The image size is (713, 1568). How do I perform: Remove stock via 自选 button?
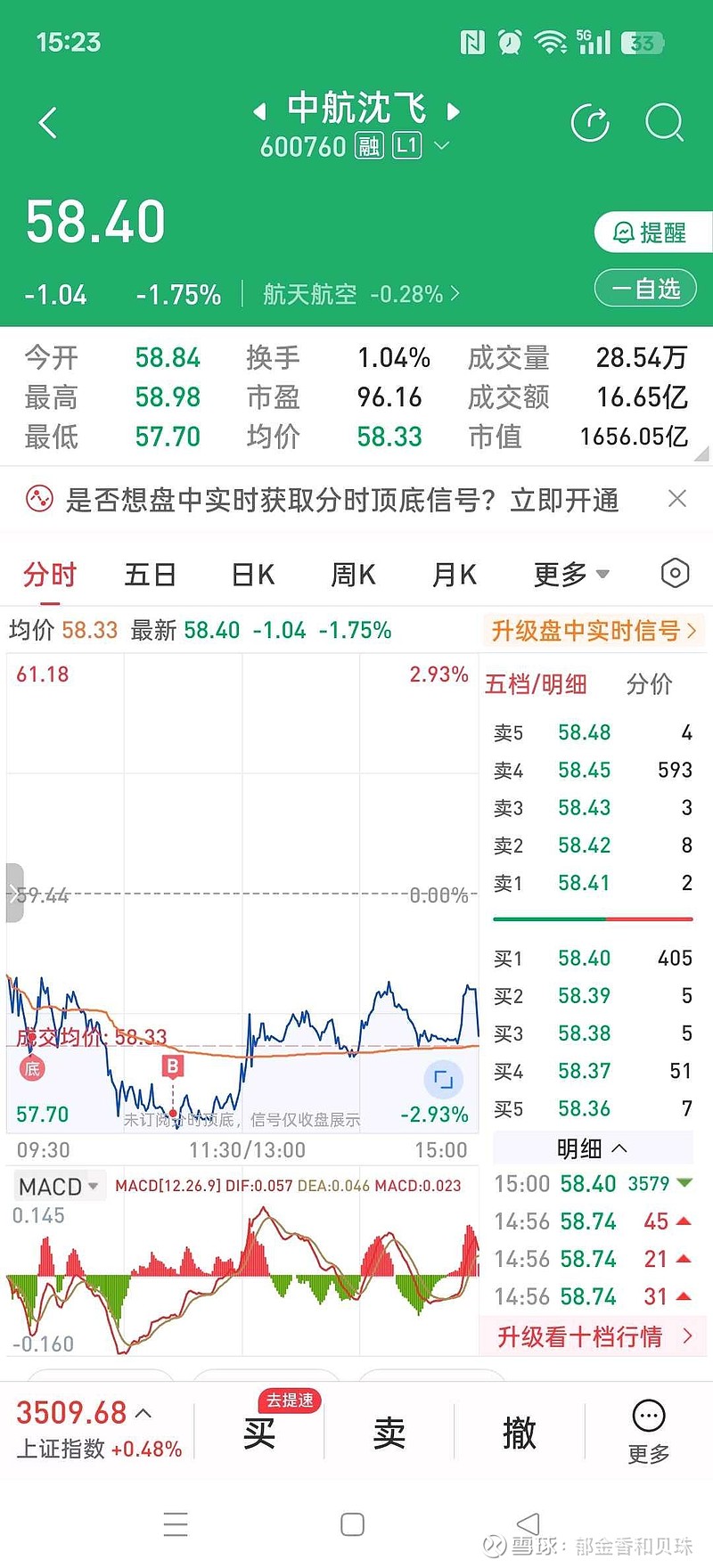point(645,289)
